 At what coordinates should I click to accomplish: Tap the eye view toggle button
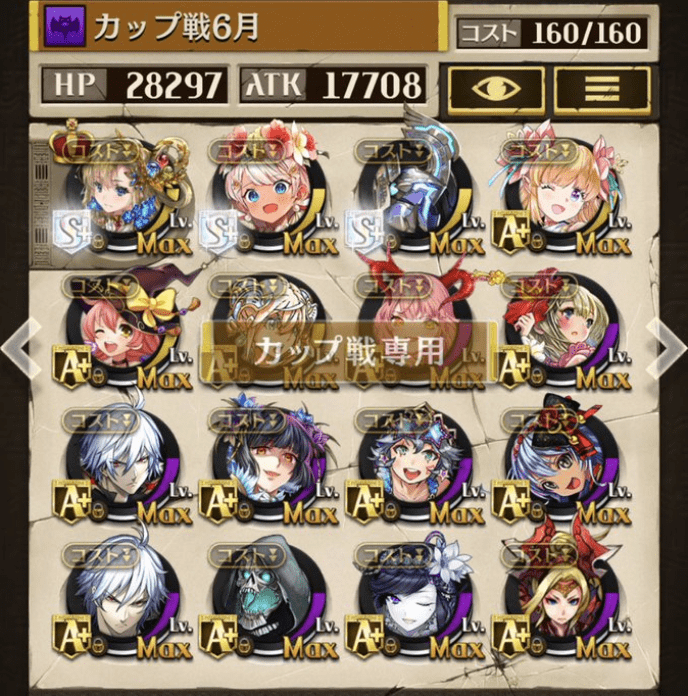click(x=496, y=90)
